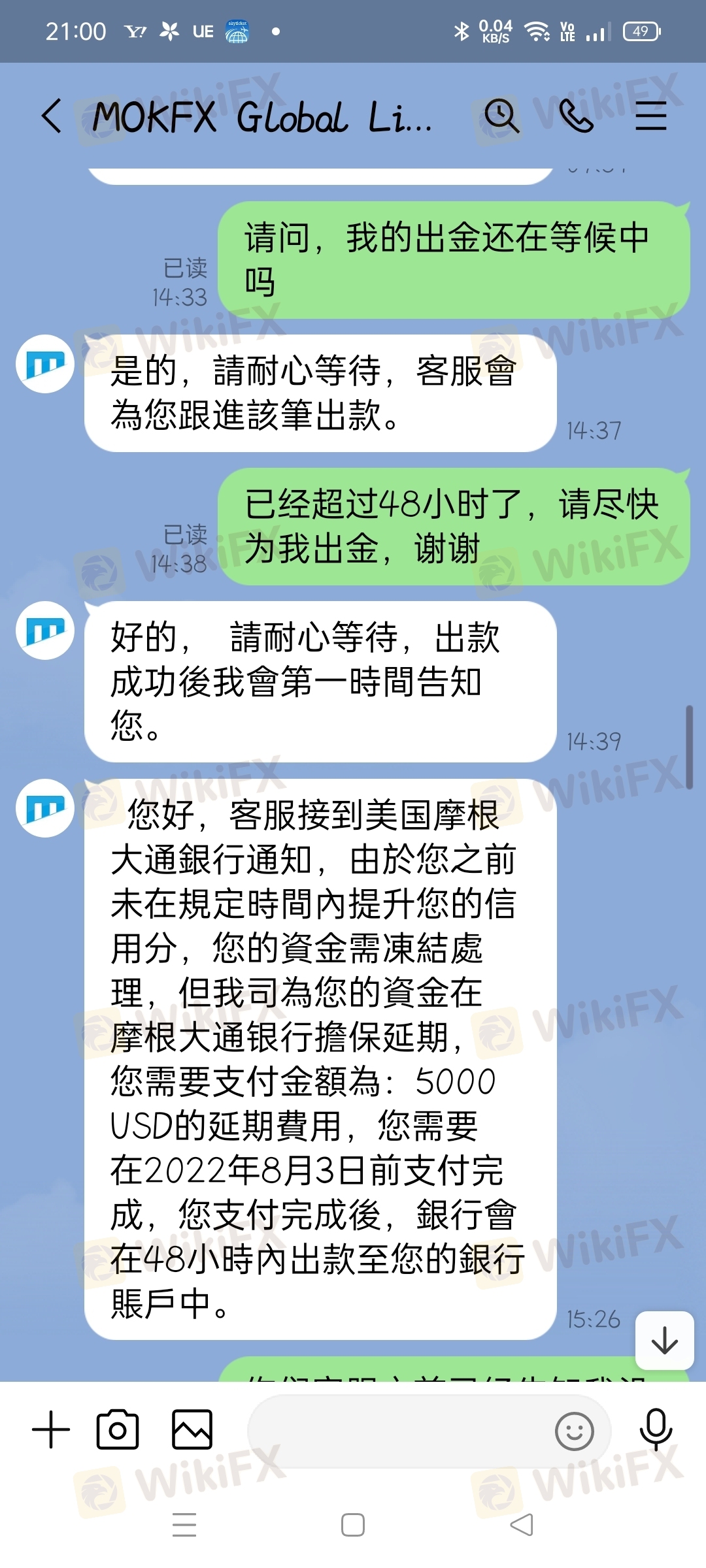Jump to the latest message
The width and height of the screenshot is (706, 1568).
[665, 1340]
